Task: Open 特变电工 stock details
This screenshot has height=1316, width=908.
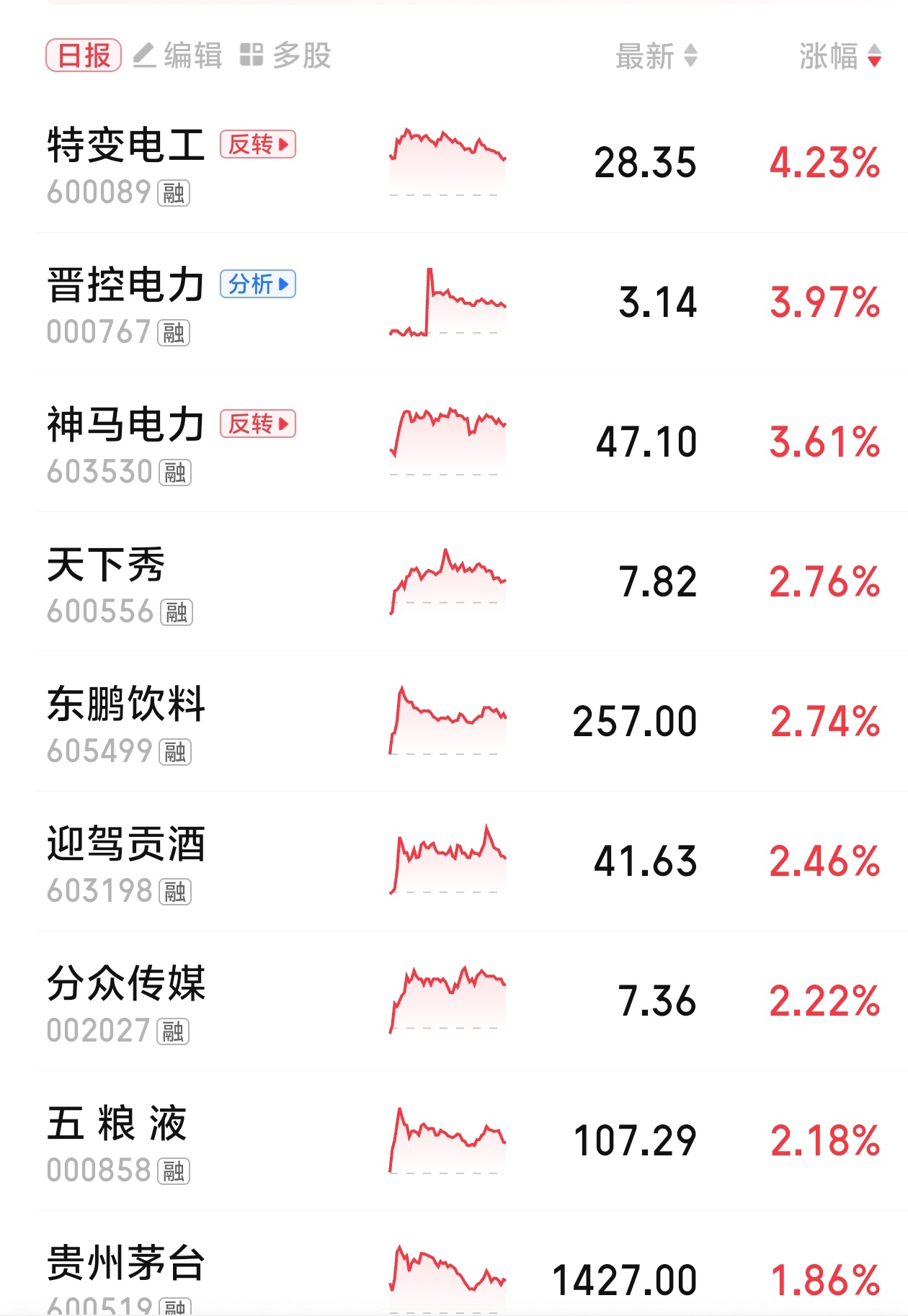Action: (x=126, y=146)
